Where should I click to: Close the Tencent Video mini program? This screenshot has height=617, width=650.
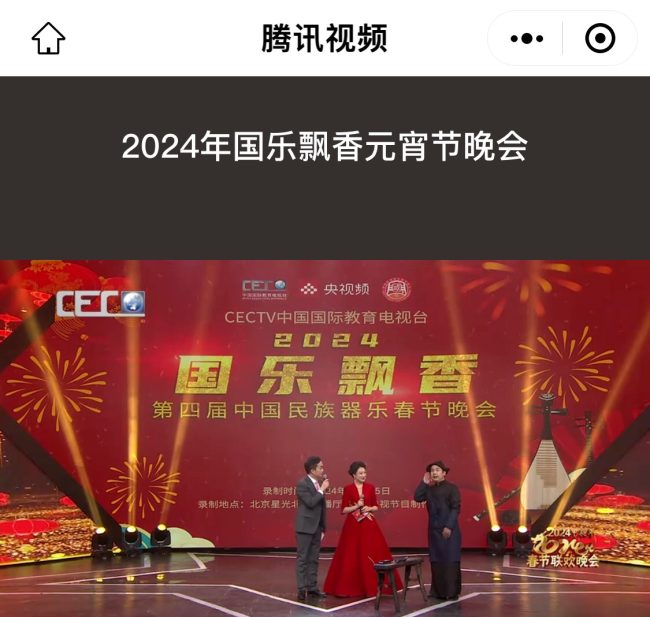(599, 39)
